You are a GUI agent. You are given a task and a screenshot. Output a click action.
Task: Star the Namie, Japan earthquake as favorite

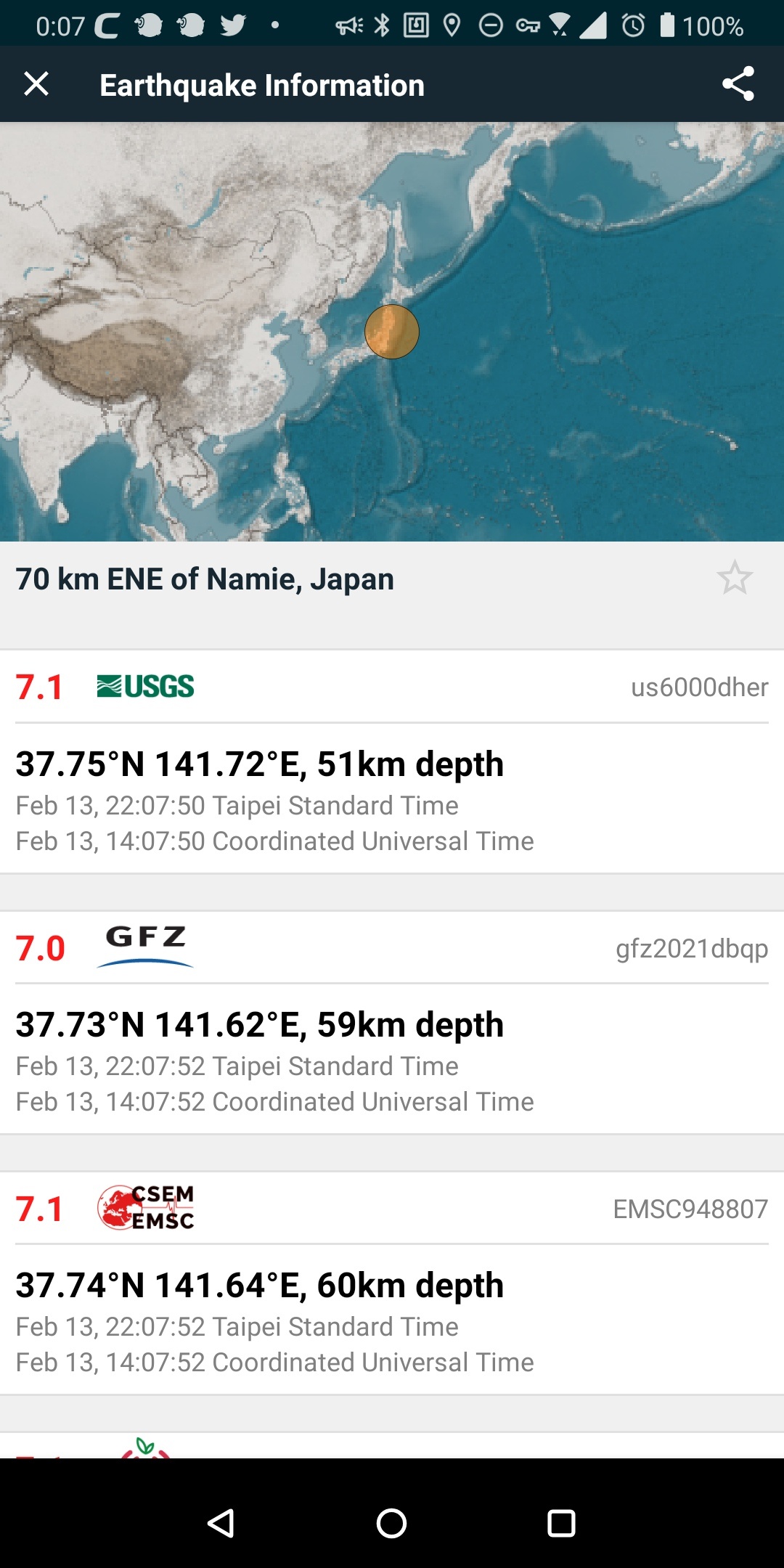(x=735, y=579)
